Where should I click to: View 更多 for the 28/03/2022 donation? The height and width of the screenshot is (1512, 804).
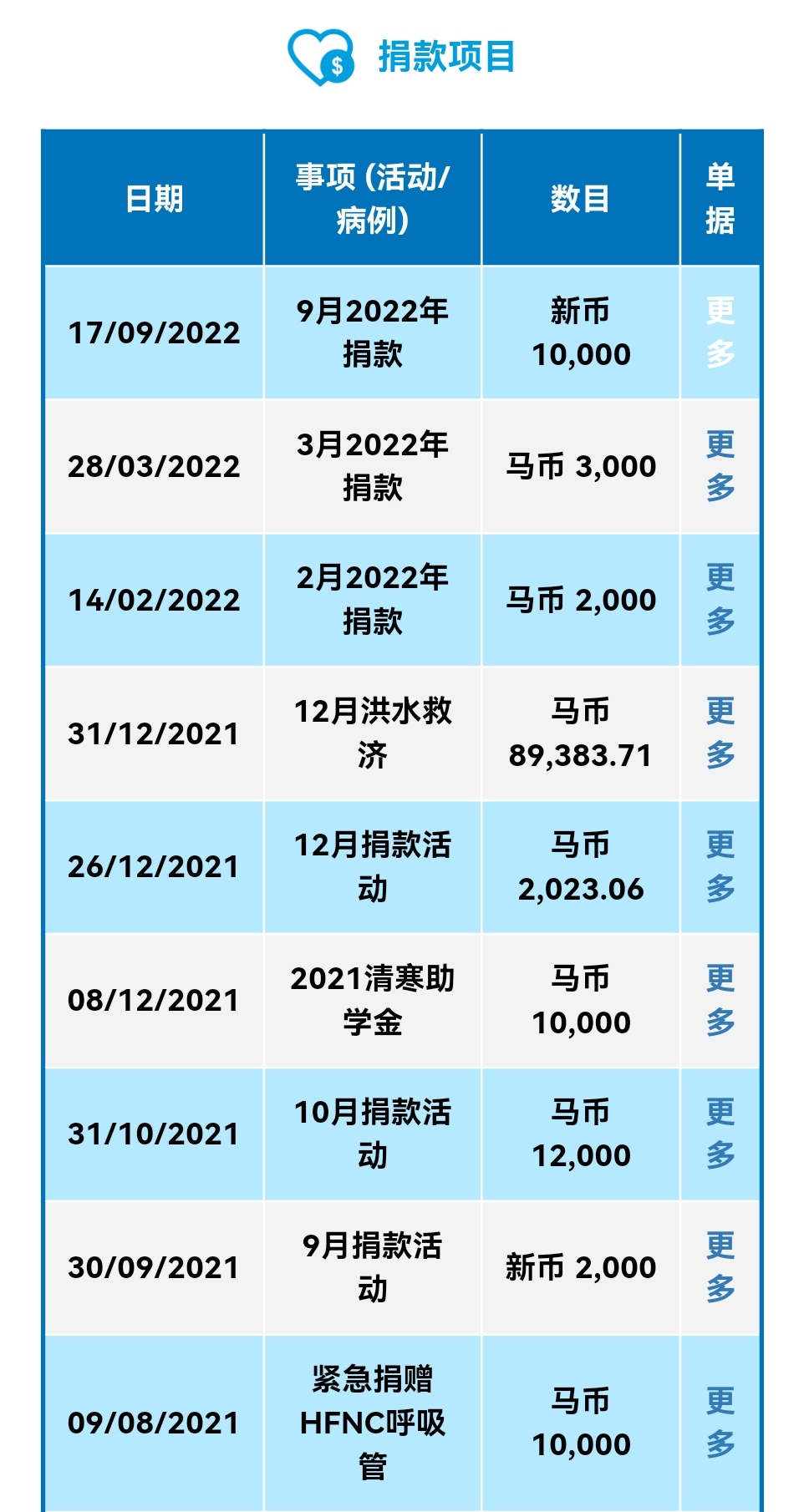tap(720, 466)
